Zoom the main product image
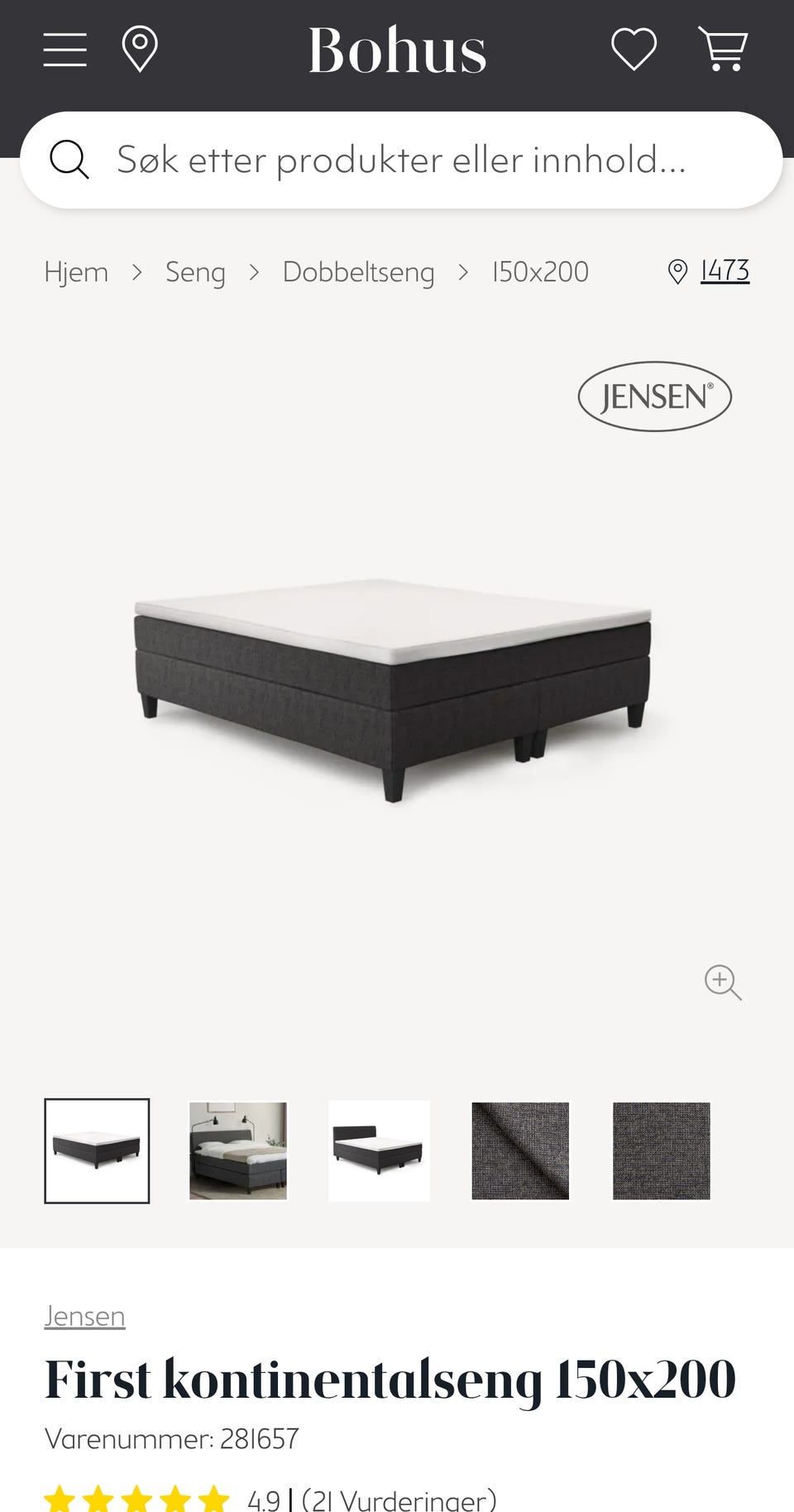This screenshot has width=794, height=1512. click(x=722, y=982)
